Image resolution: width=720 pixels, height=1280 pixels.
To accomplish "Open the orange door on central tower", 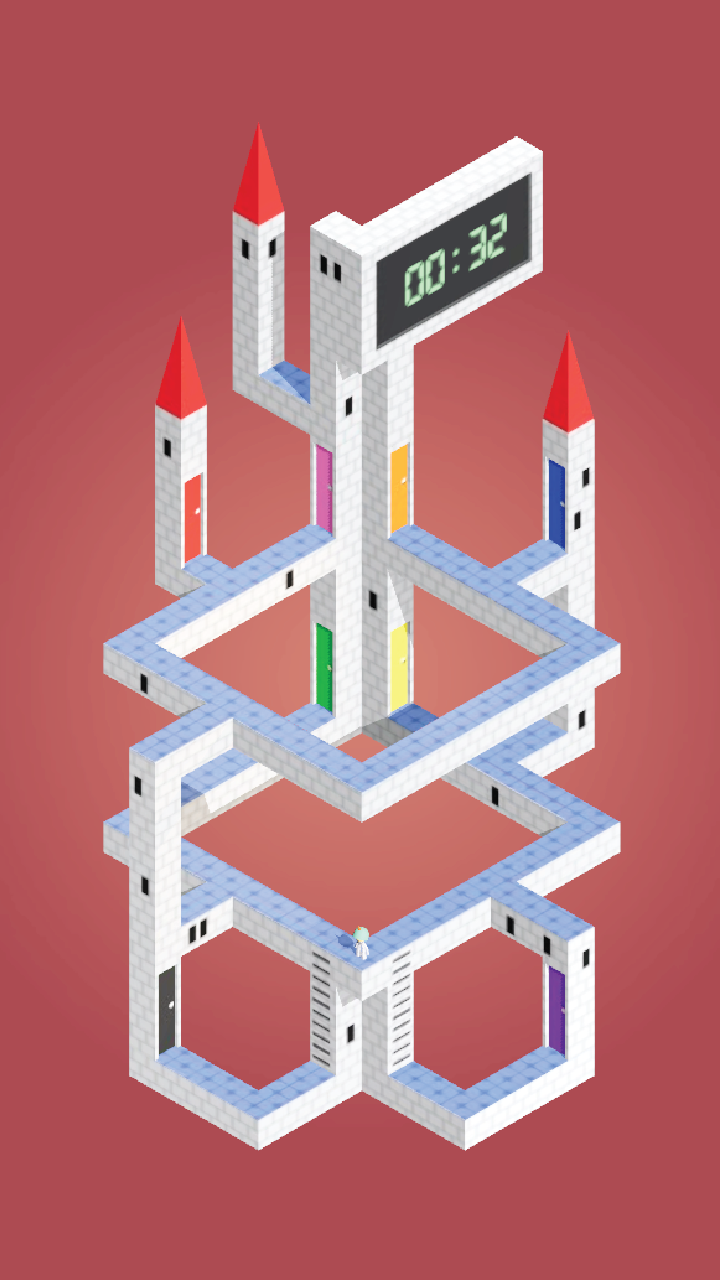I will point(399,487).
